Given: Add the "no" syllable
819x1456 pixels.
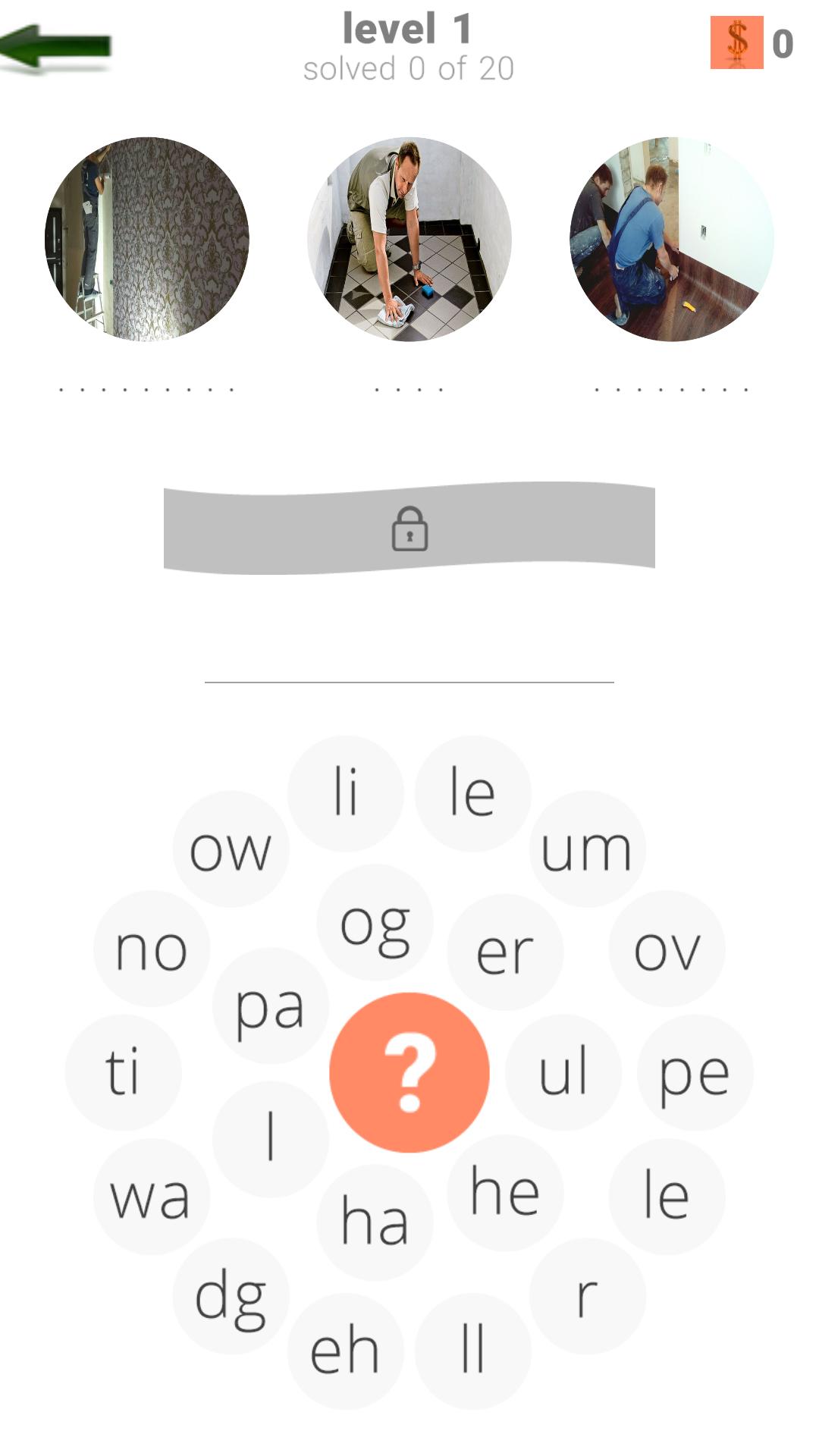Looking at the screenshot, I should click(151, 948).
